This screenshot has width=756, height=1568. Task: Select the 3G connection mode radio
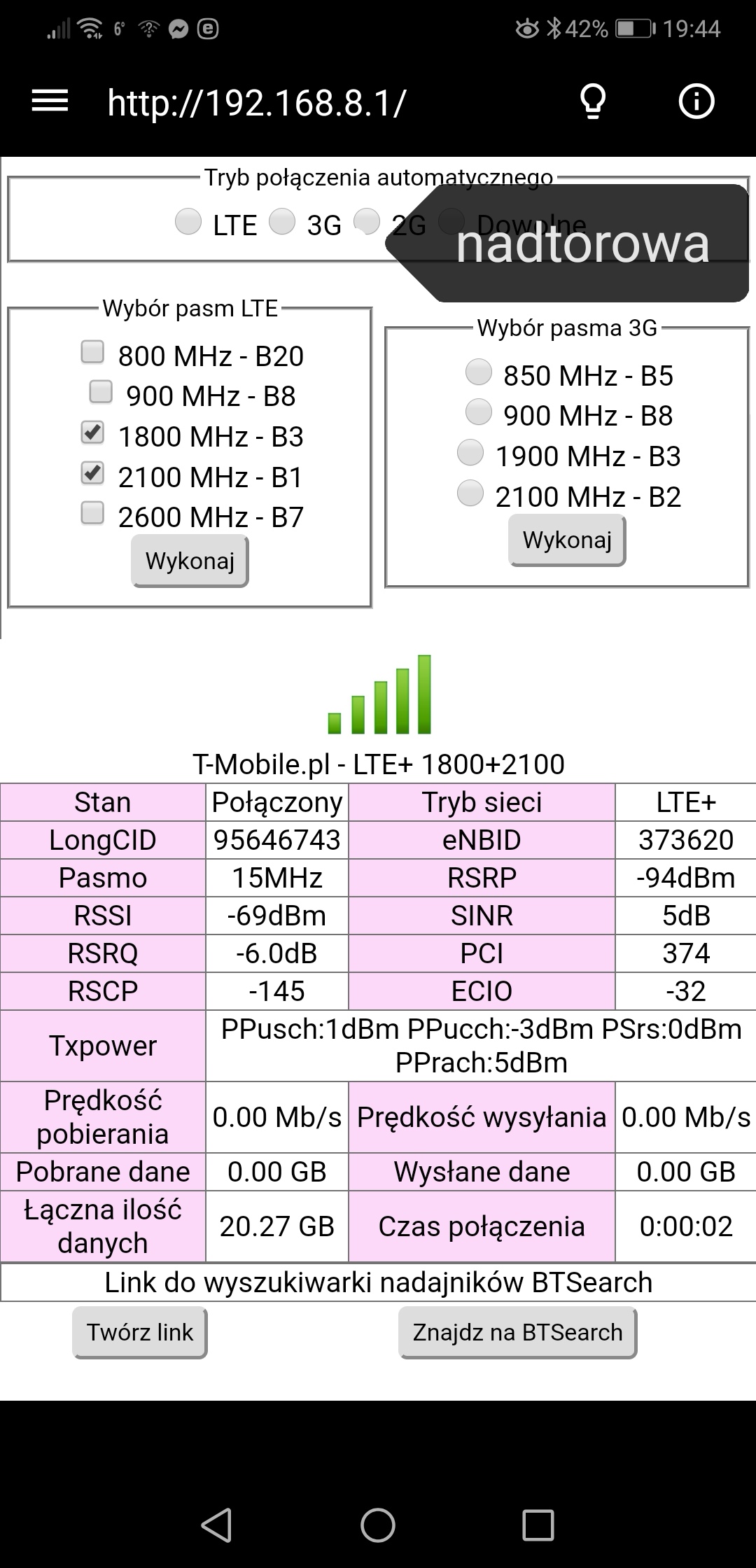coord(282,221)
